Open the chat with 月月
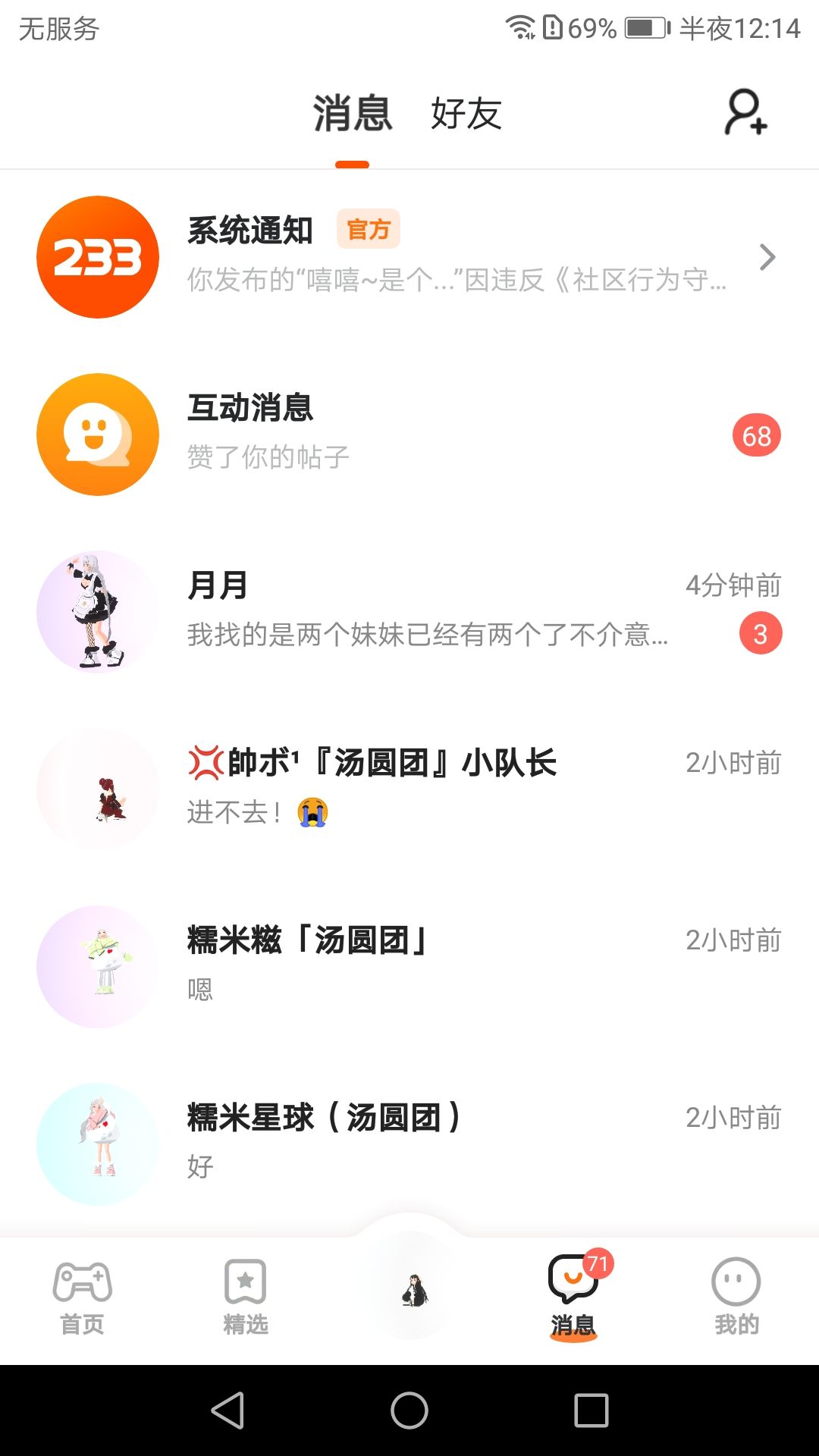The height and width of the screenshot is (1456, 819). (x=409, y=611)
